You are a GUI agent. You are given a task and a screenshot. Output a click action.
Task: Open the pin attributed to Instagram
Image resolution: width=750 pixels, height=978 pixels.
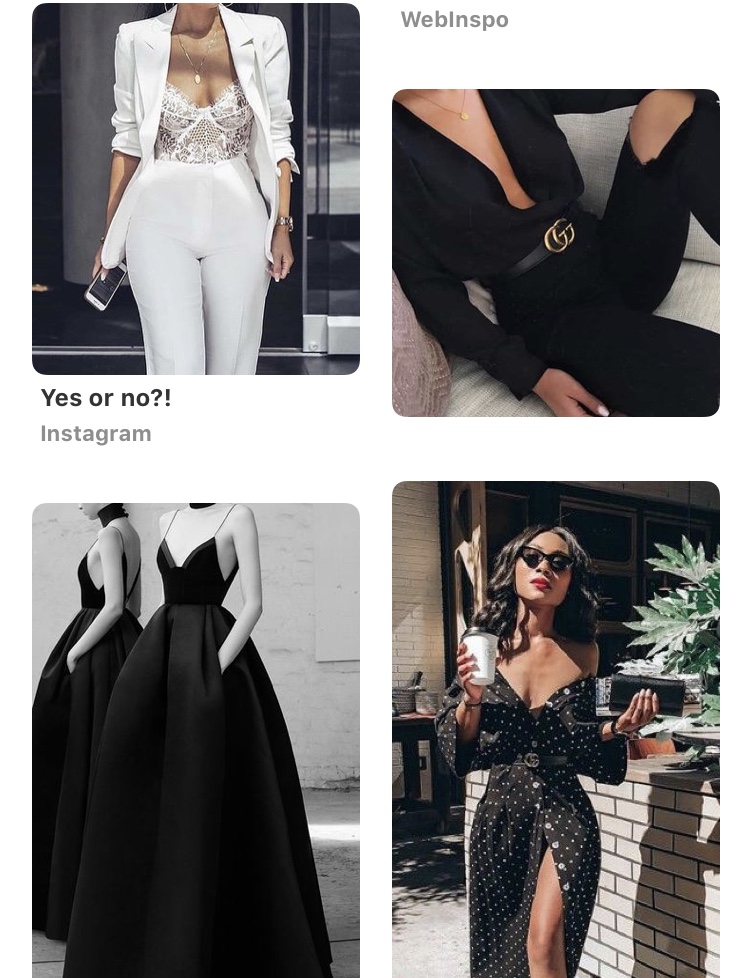tap(195, 188)
